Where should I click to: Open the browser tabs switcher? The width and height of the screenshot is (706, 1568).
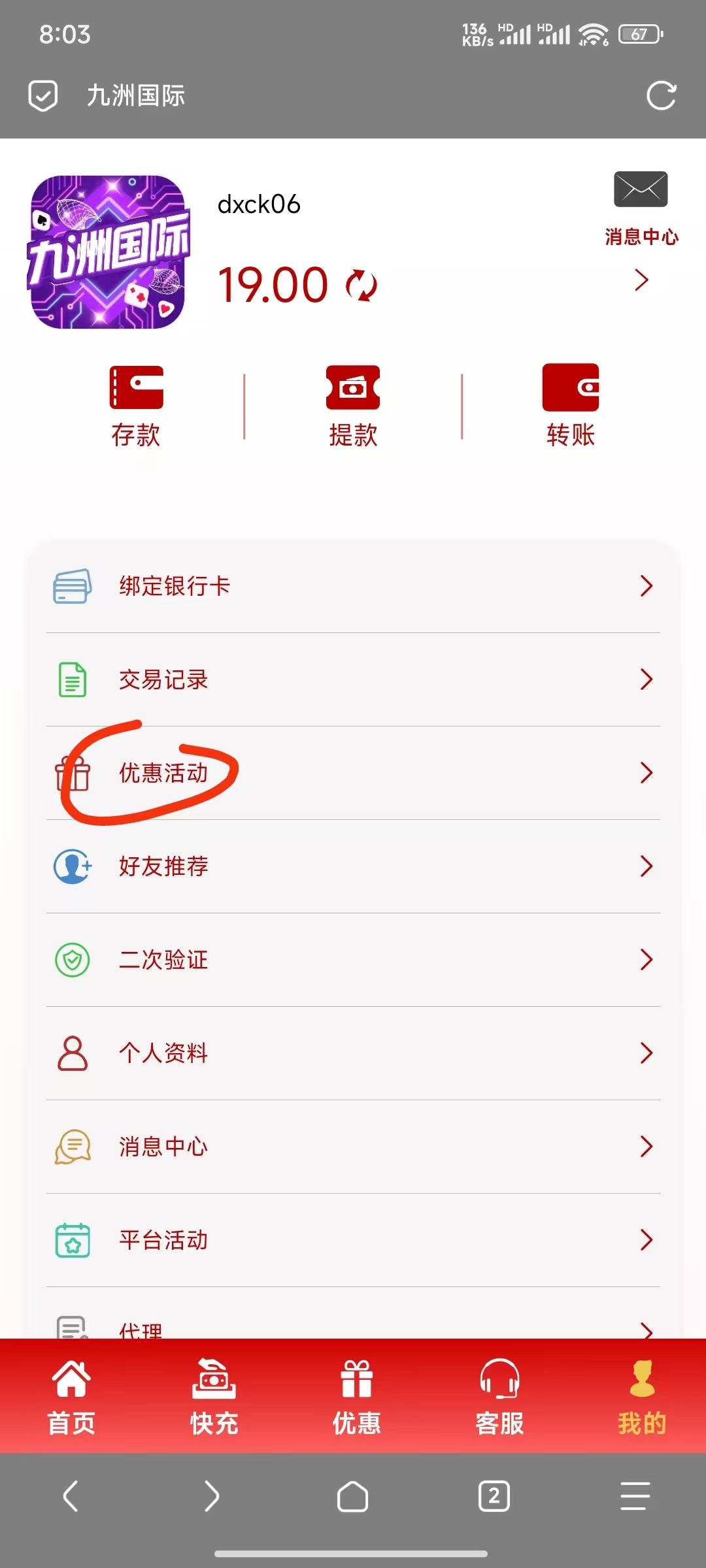(x=494, y=1496)
